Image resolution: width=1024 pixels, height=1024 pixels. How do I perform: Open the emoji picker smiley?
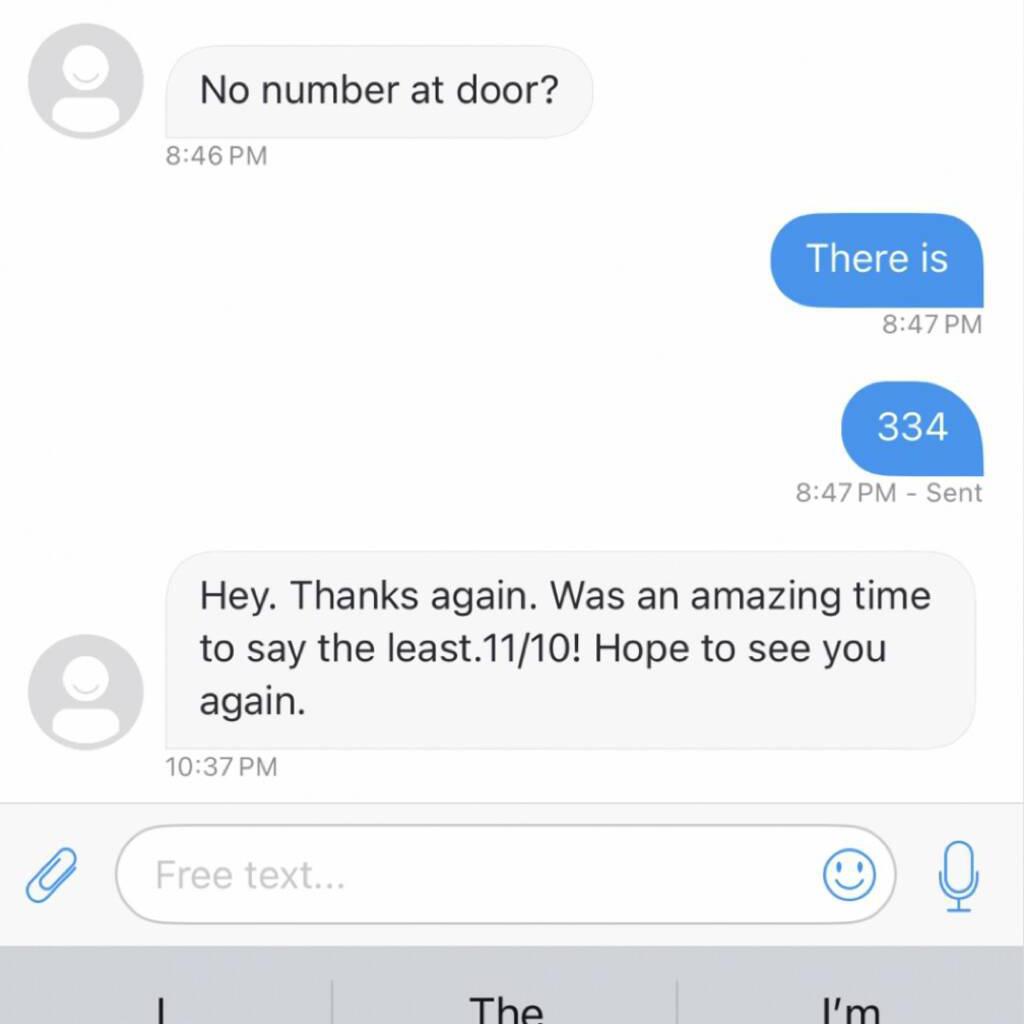coord(849,875)
